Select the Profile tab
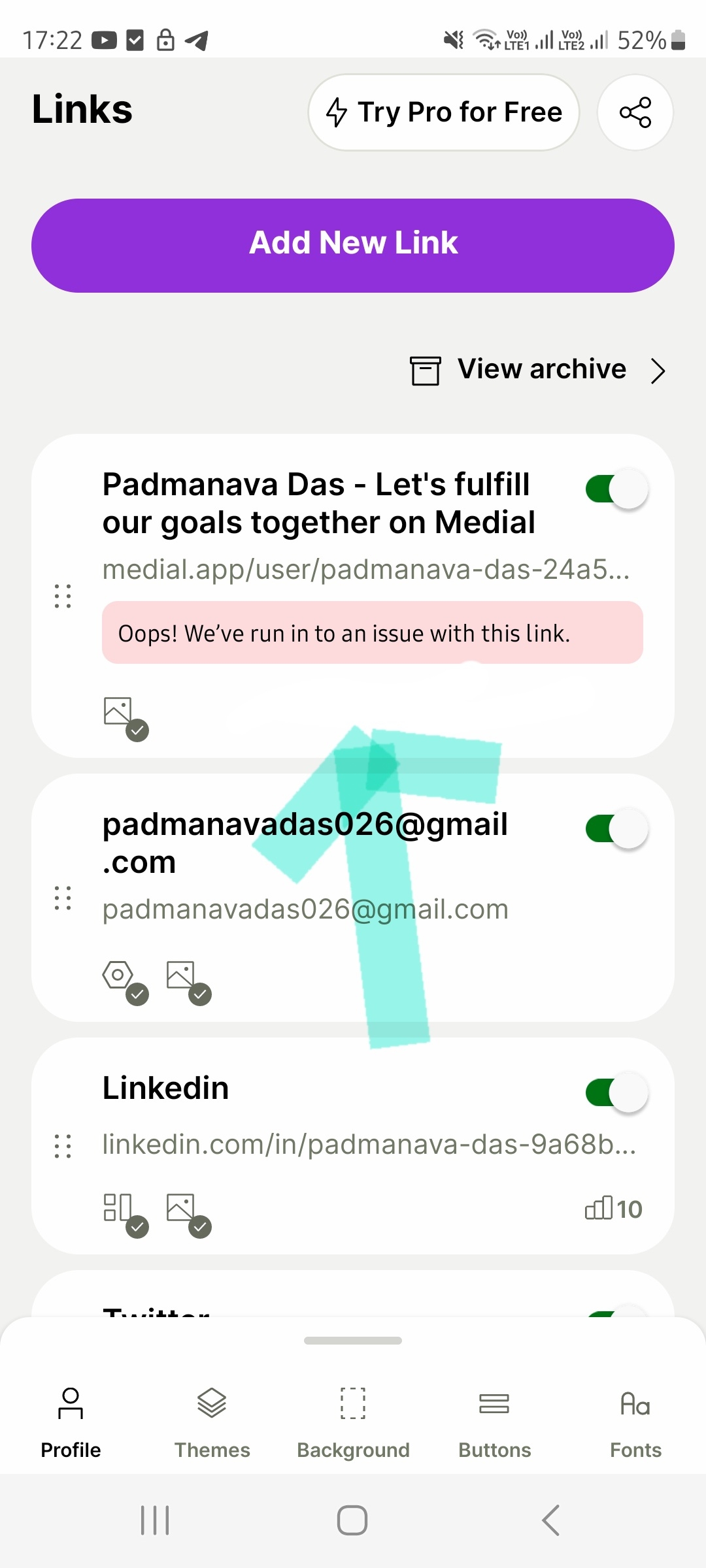 pyautogui.click(x=71, y=1422)
